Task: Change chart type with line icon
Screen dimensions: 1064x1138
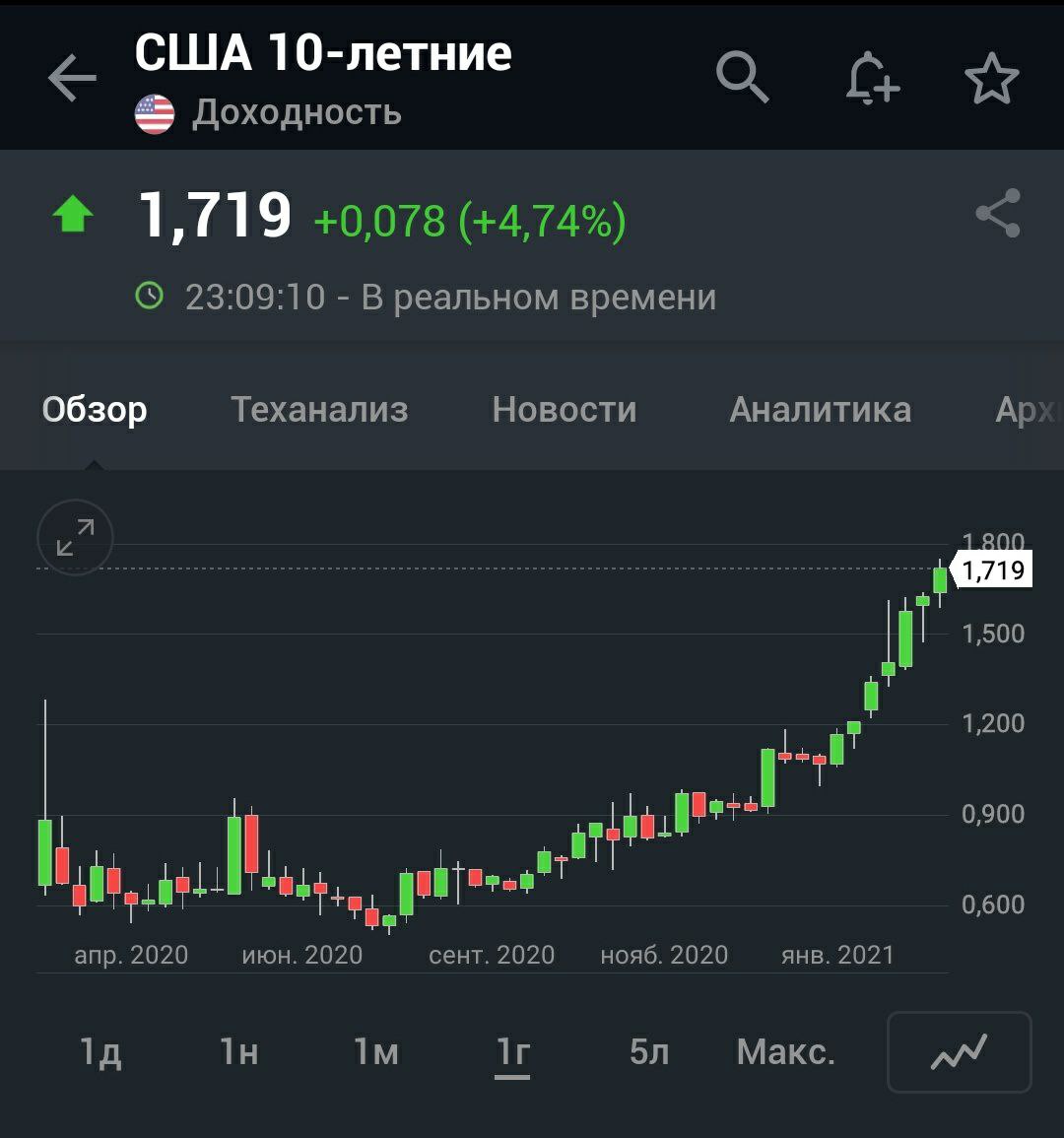Action: pyautogui.click(x=959, y=1052)
